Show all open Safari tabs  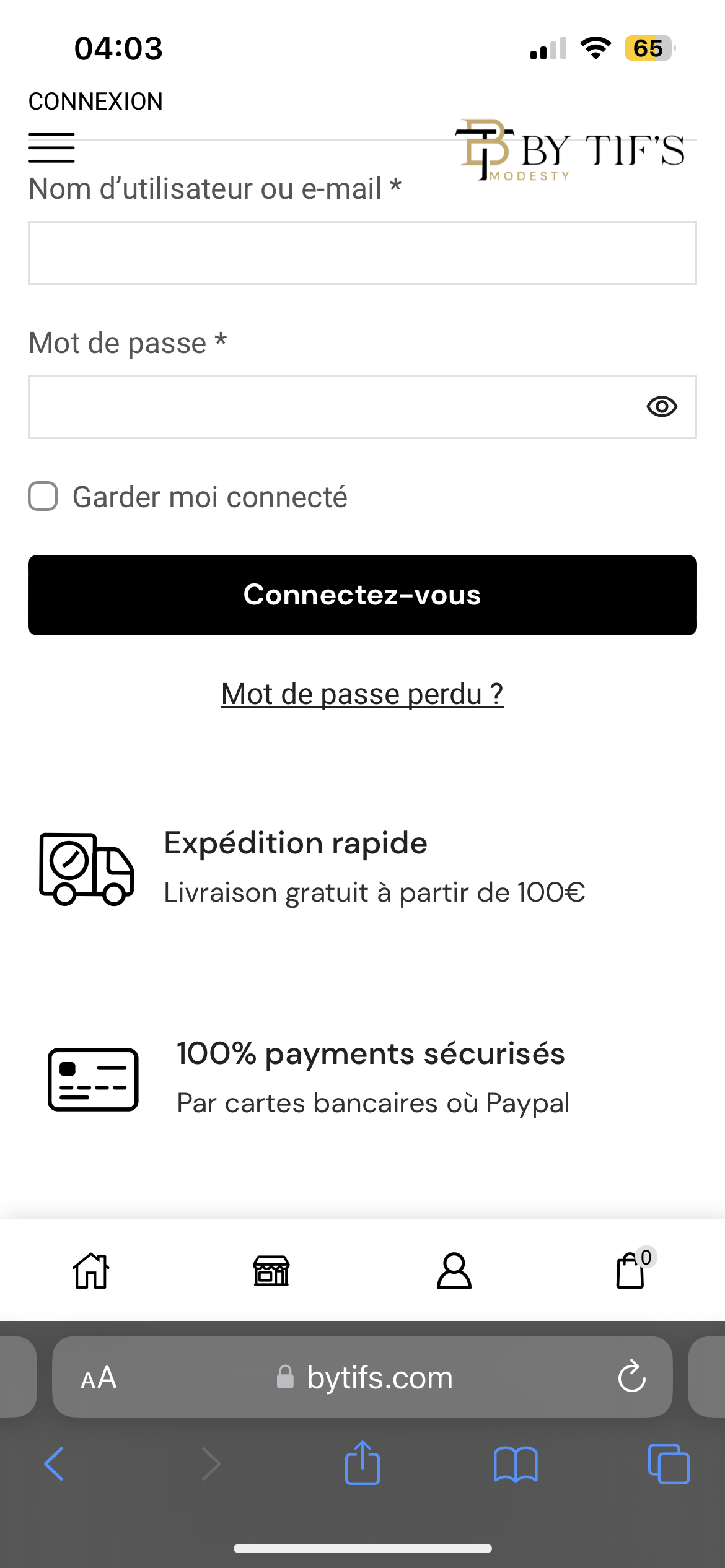(668, 1464)
